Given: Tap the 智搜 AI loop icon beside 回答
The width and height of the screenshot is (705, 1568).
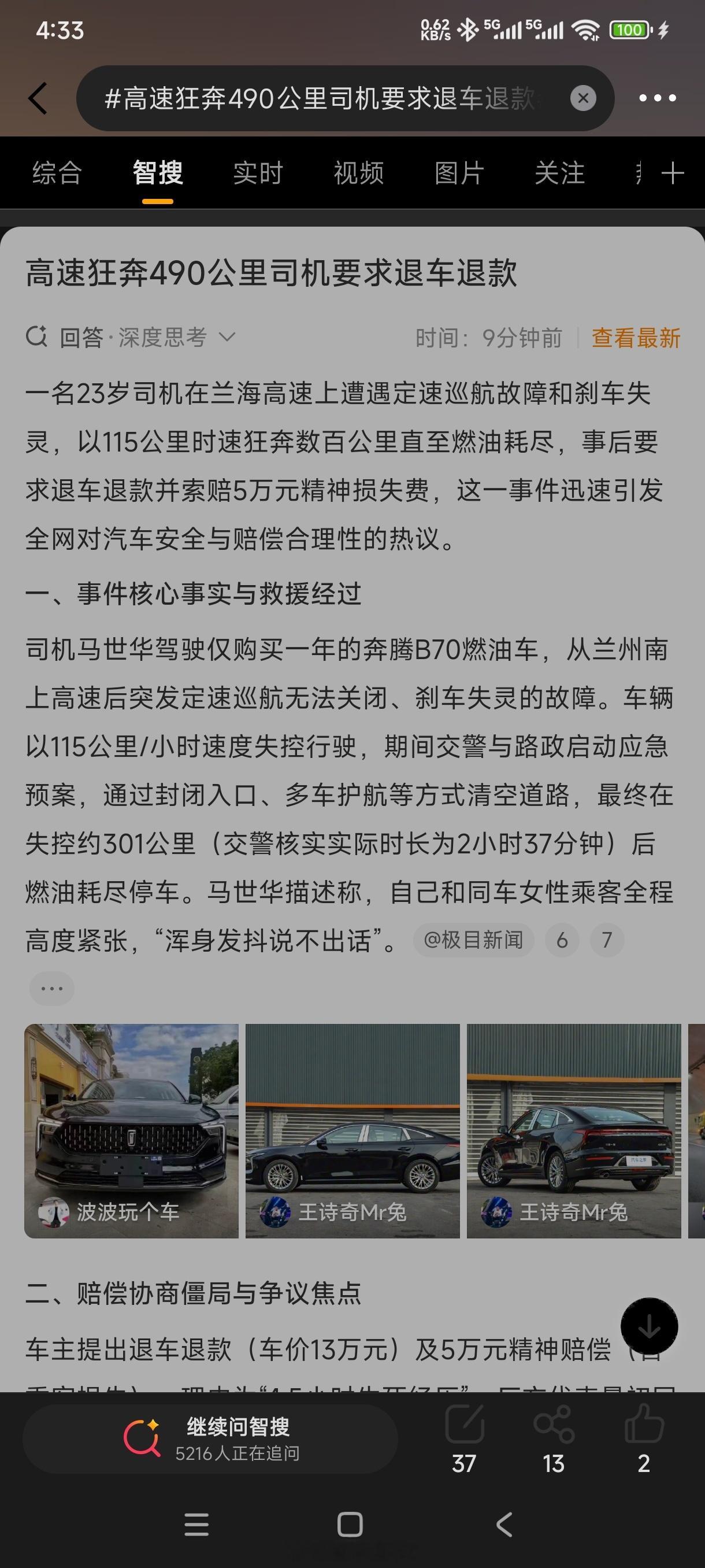Looking at the screenshot, I should tap(38, 335).
